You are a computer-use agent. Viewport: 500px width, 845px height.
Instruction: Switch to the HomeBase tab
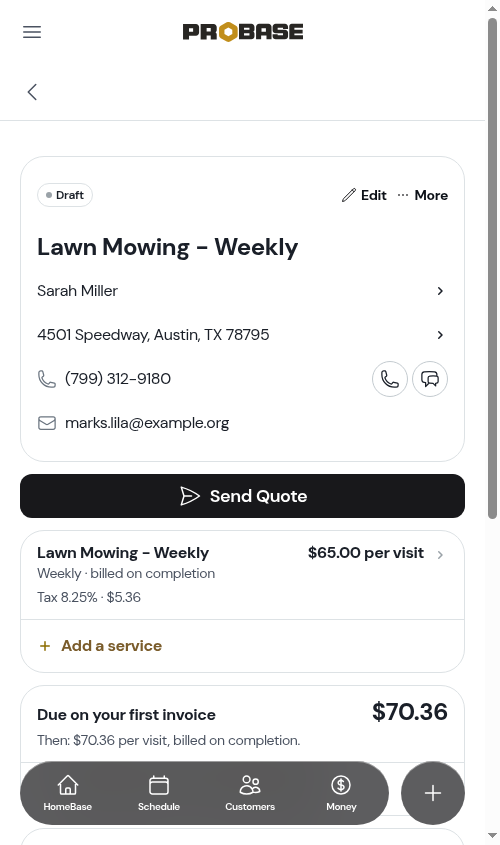click(x=68, y=793)
